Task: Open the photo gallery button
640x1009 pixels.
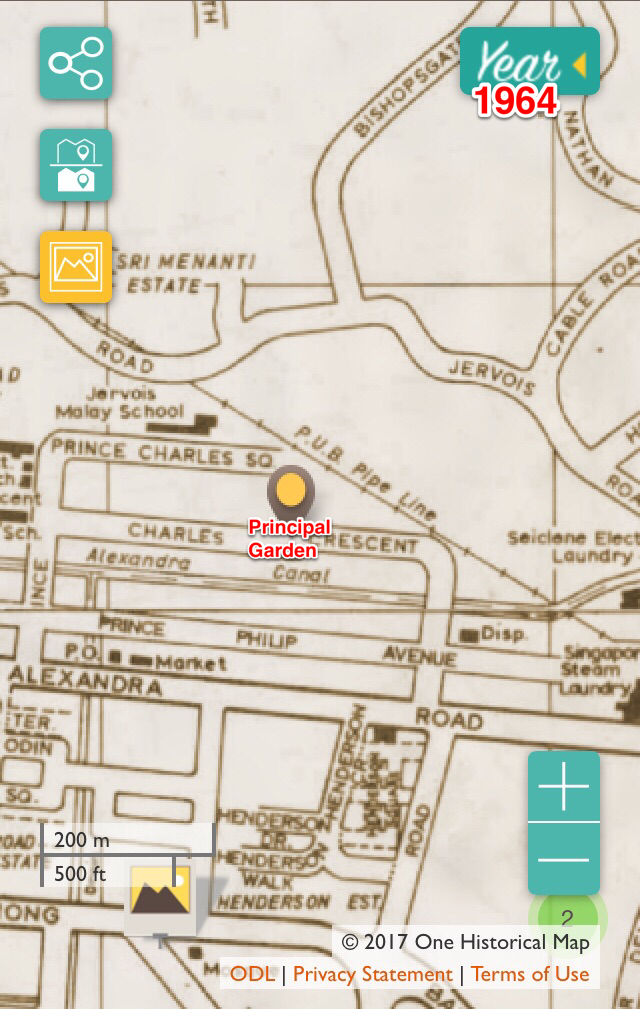Action: [76, 267]
